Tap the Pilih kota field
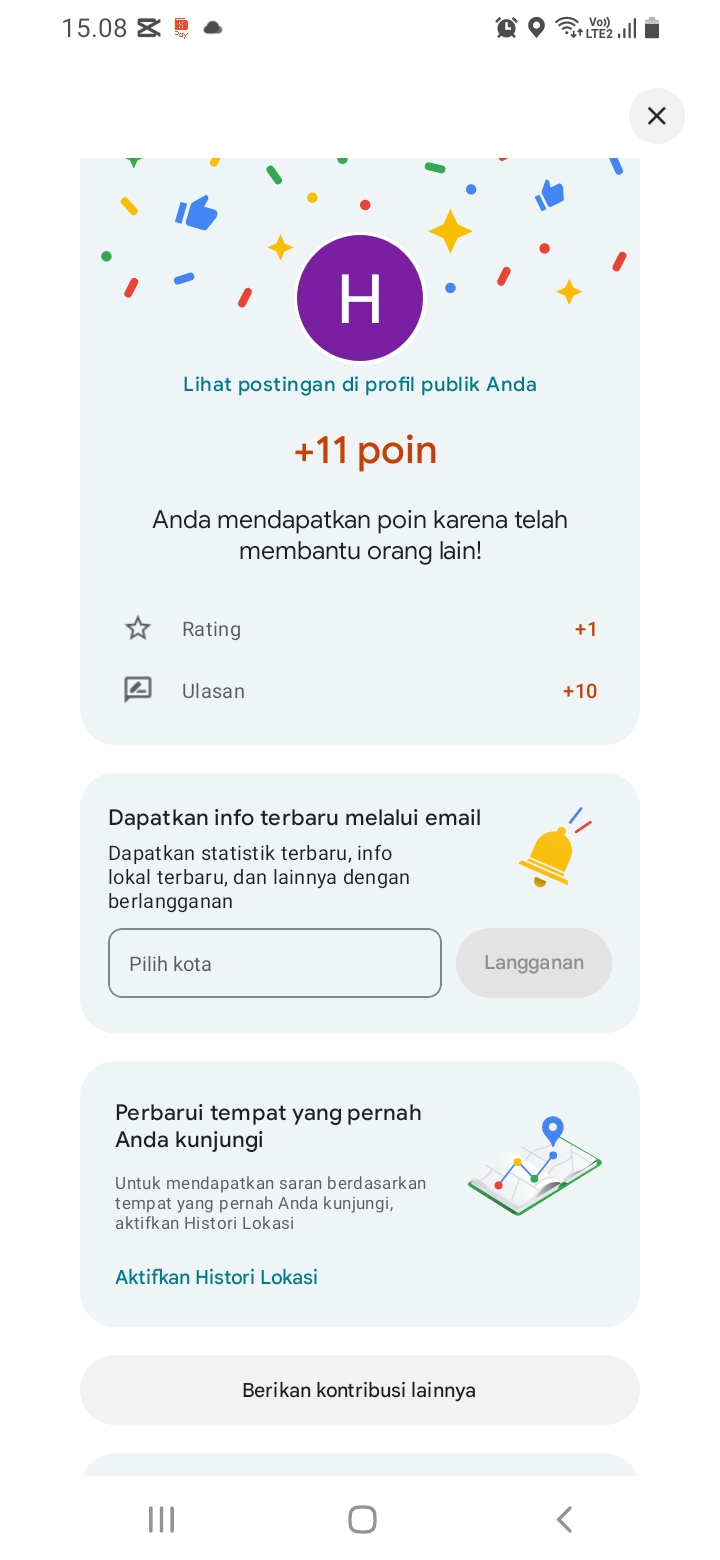Image resolution: width=720 pixels, height=1560 pixels. 275,963
